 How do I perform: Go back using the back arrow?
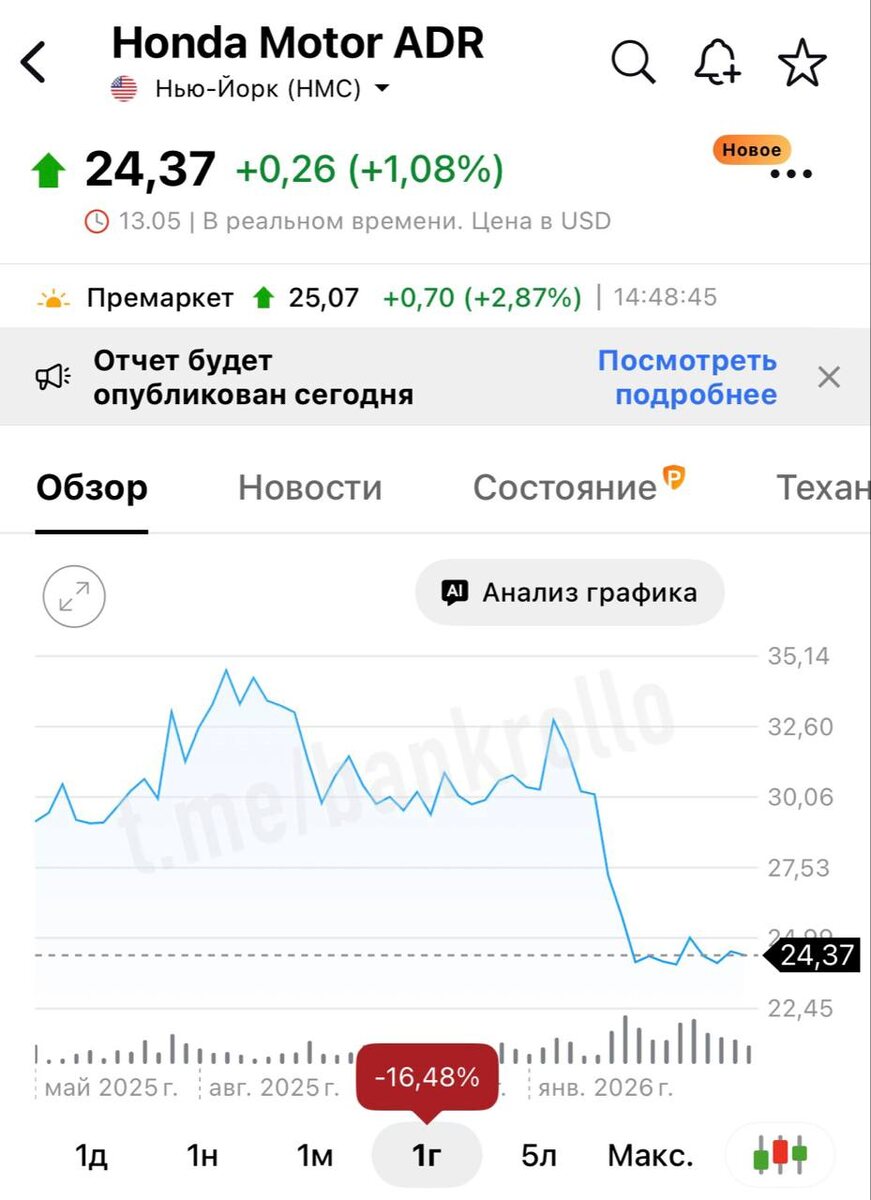coord(34,62)
